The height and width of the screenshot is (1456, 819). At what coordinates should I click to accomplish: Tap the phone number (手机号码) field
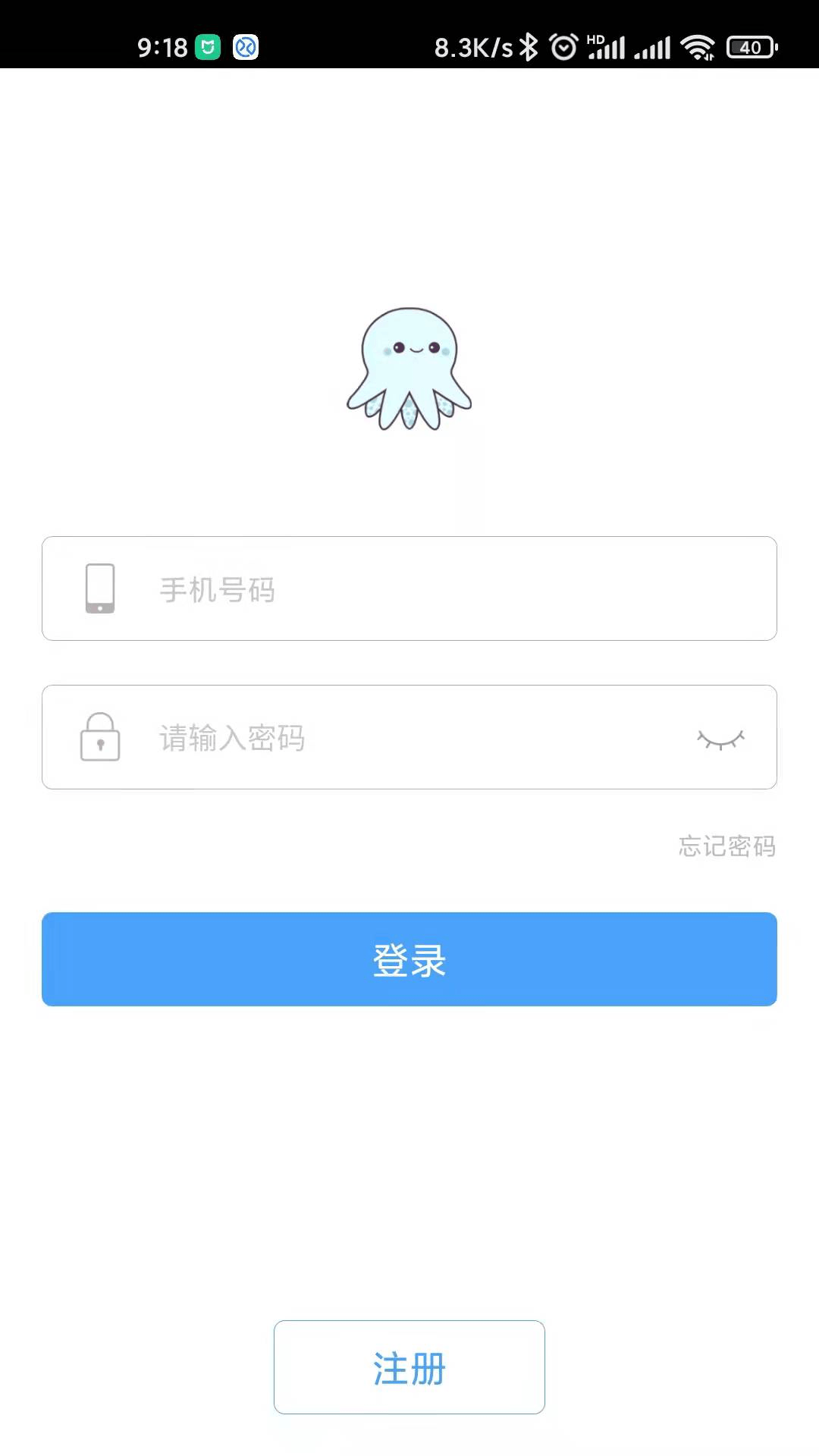click(x=440, y=588)
